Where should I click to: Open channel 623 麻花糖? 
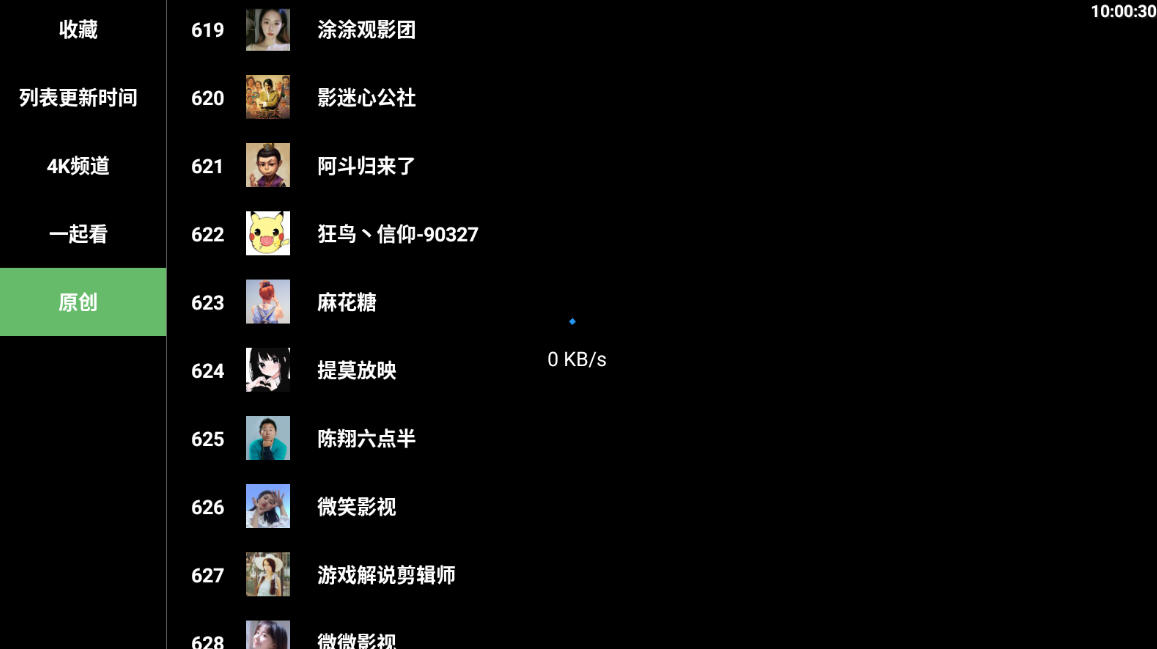coord(346,302)
